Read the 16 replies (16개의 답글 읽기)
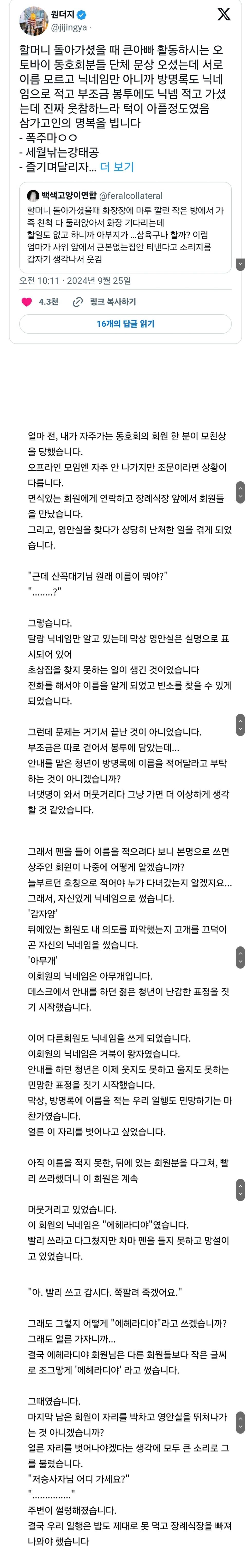 125,324
